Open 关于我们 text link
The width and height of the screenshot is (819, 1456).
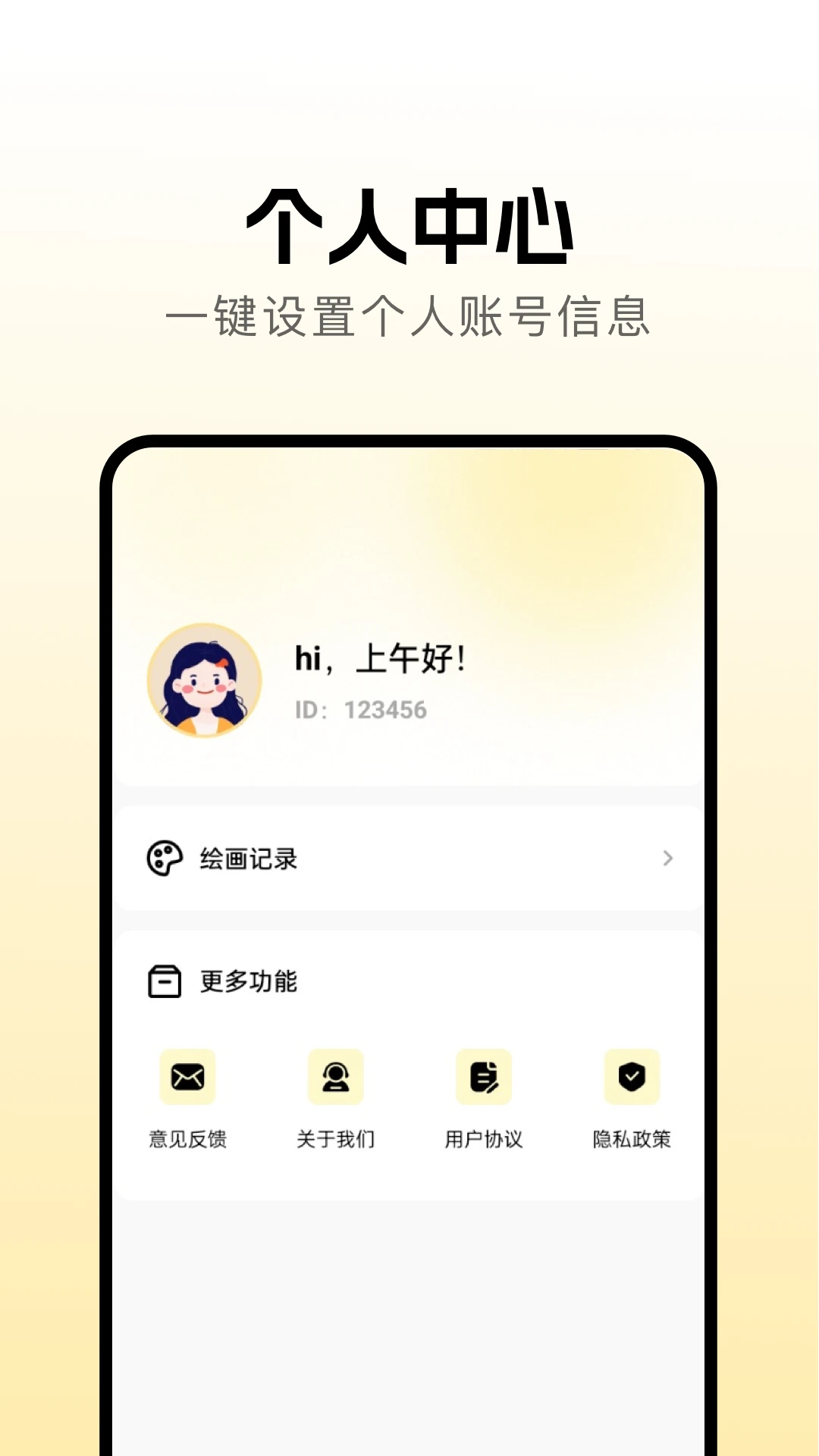coord(336,1138)
